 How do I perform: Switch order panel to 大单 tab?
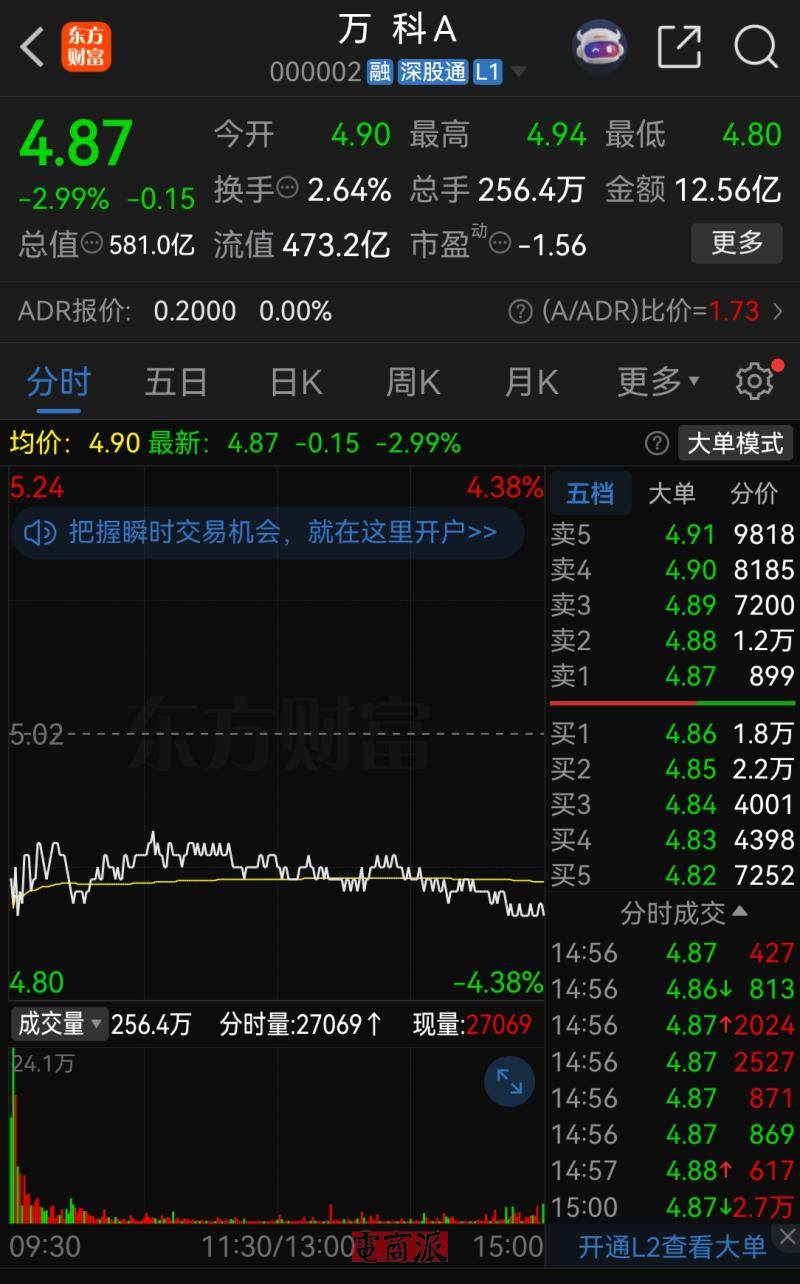click(671, 493)
